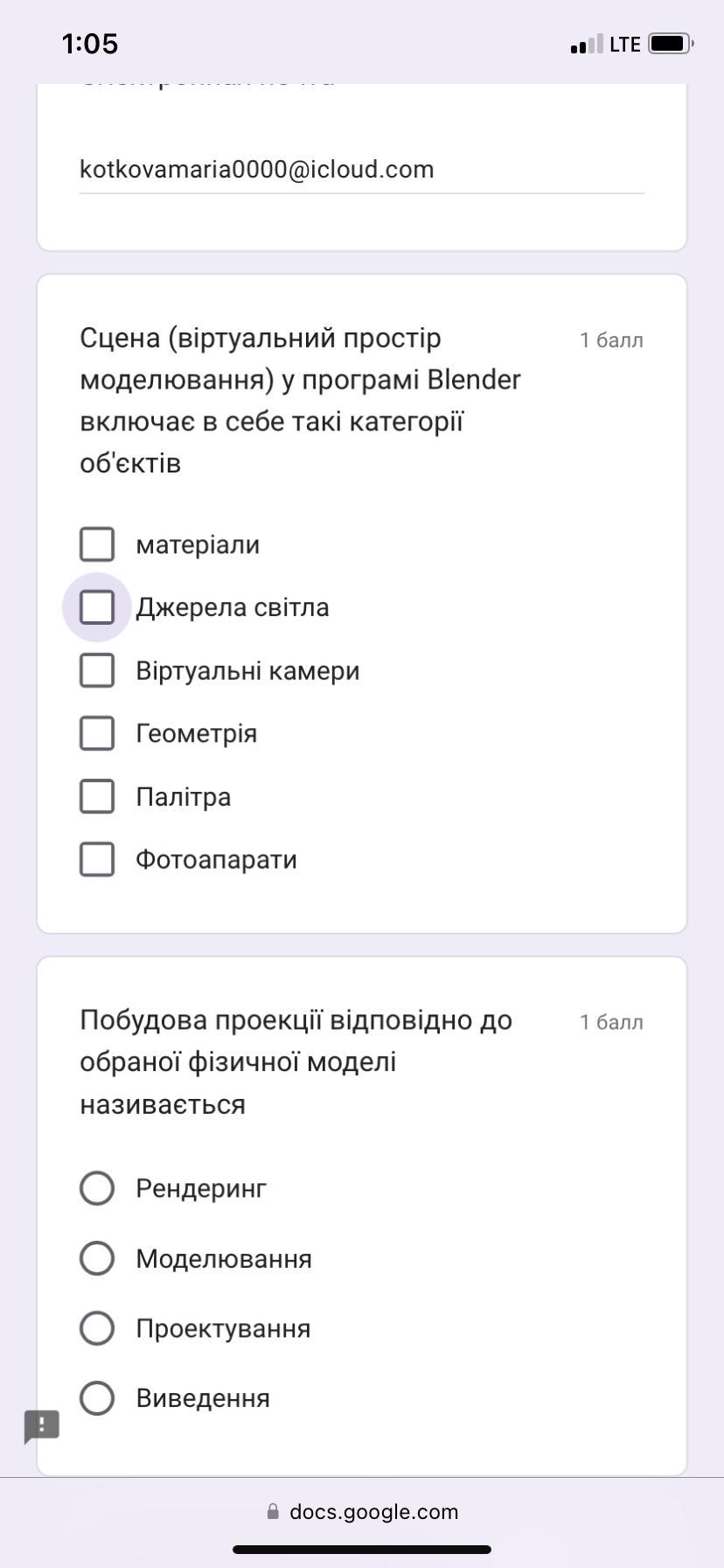Choose the Рендеринг radio option
The image size is (724, 1568).
[97, 1188]
